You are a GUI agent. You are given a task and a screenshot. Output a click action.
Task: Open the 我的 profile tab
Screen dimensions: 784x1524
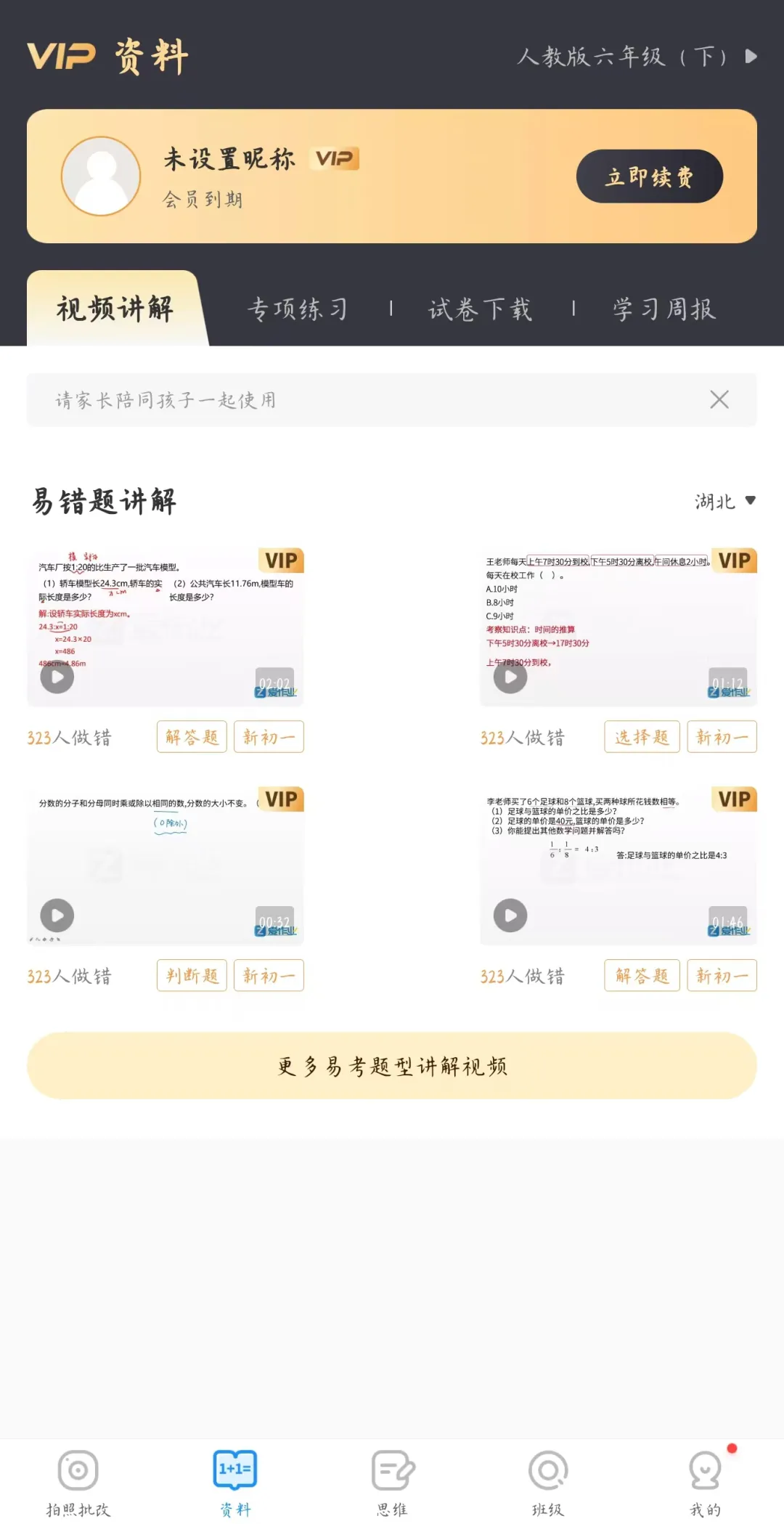pos(706,1484)
